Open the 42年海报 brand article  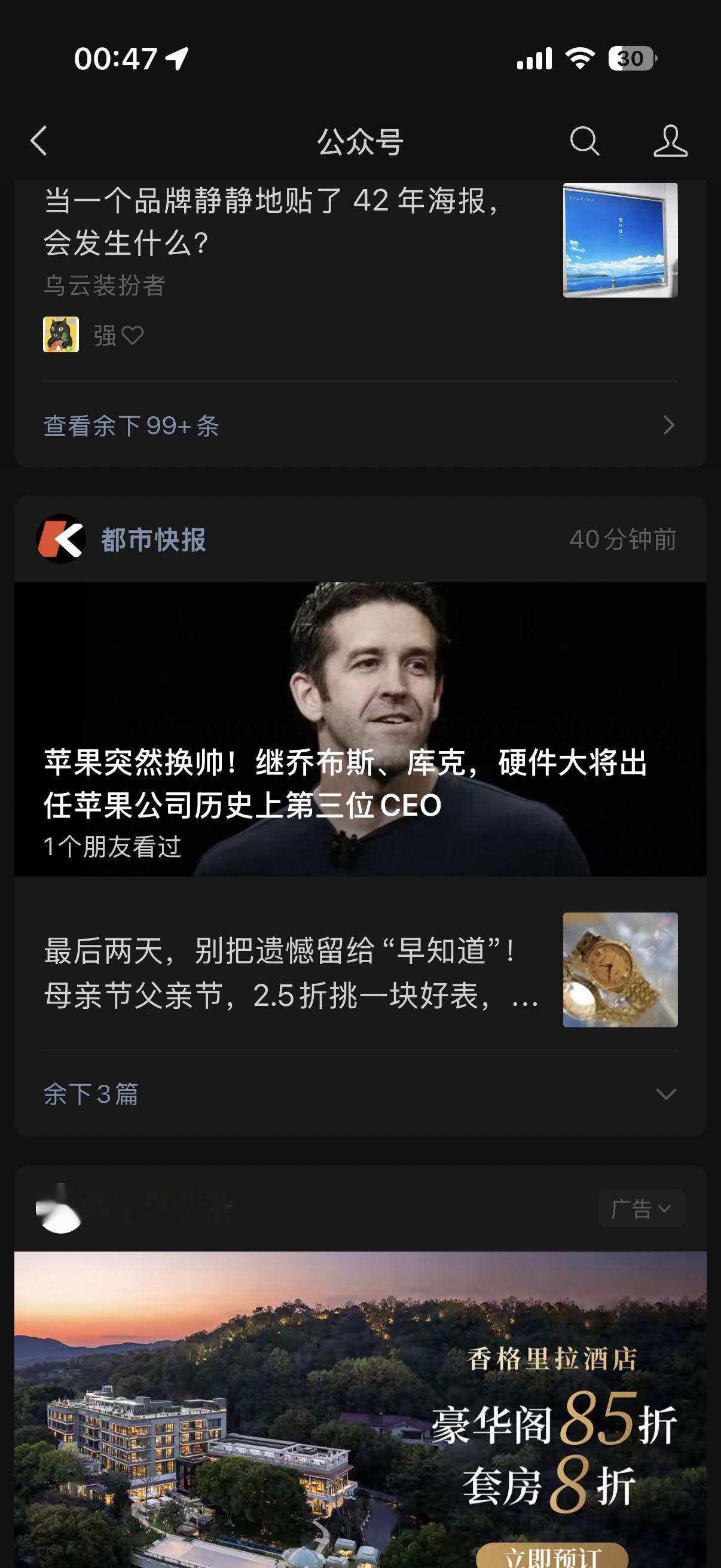(274, 220)
